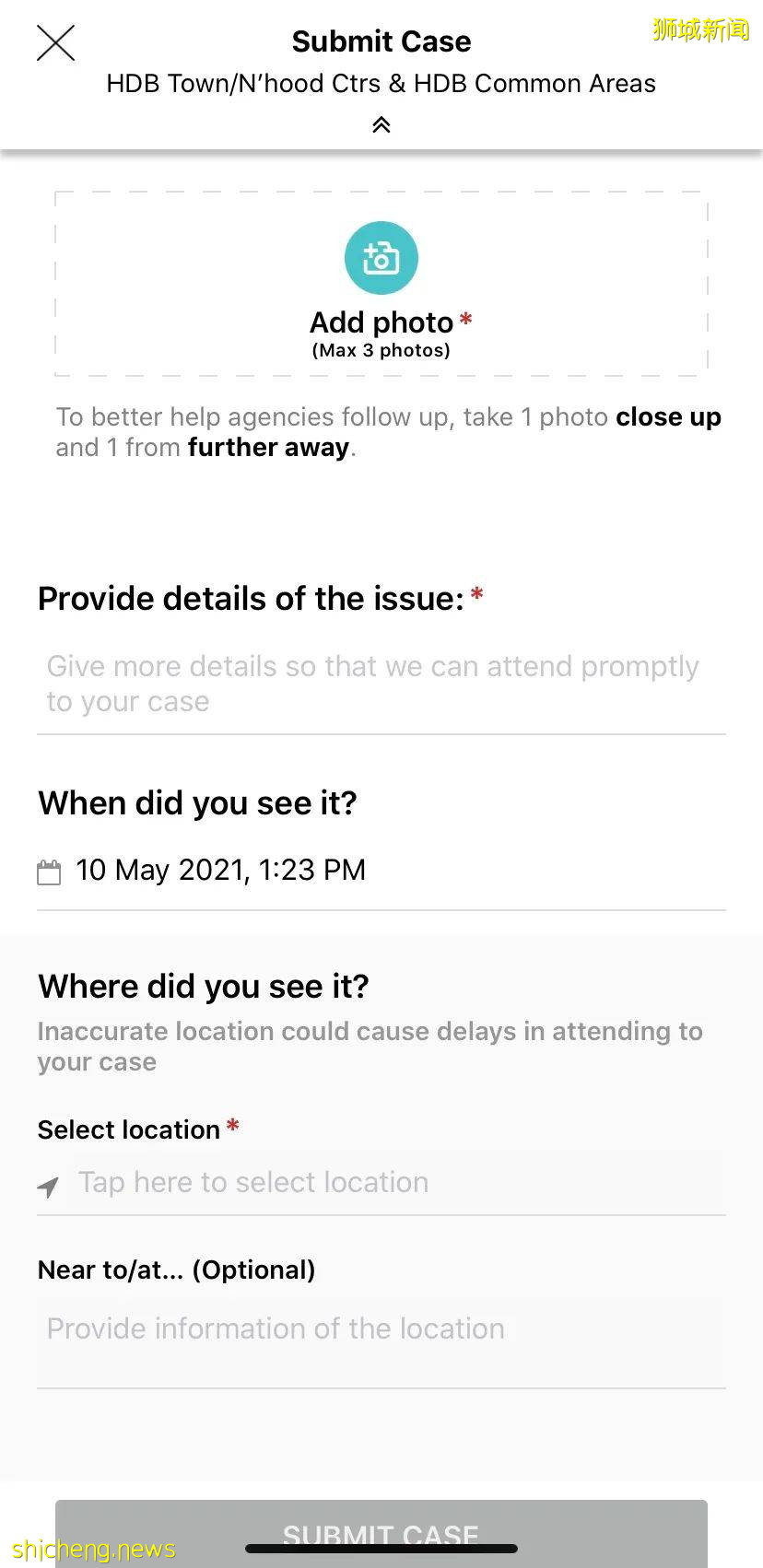This screenshot has height=1568, width=763.
Task: Close the Submit Case form
Action: point(55,43)
